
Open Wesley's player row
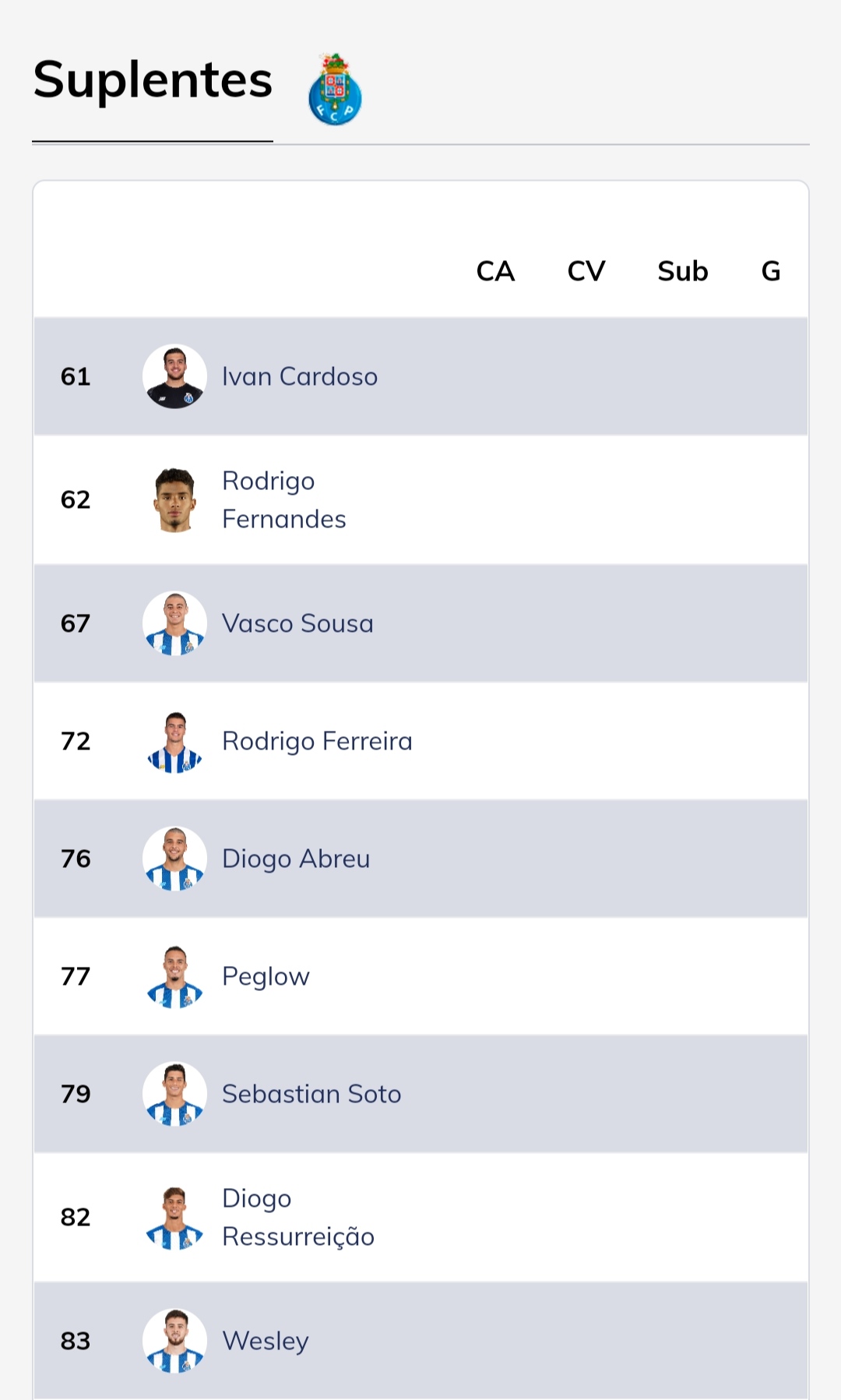[x=420, y=1341]
